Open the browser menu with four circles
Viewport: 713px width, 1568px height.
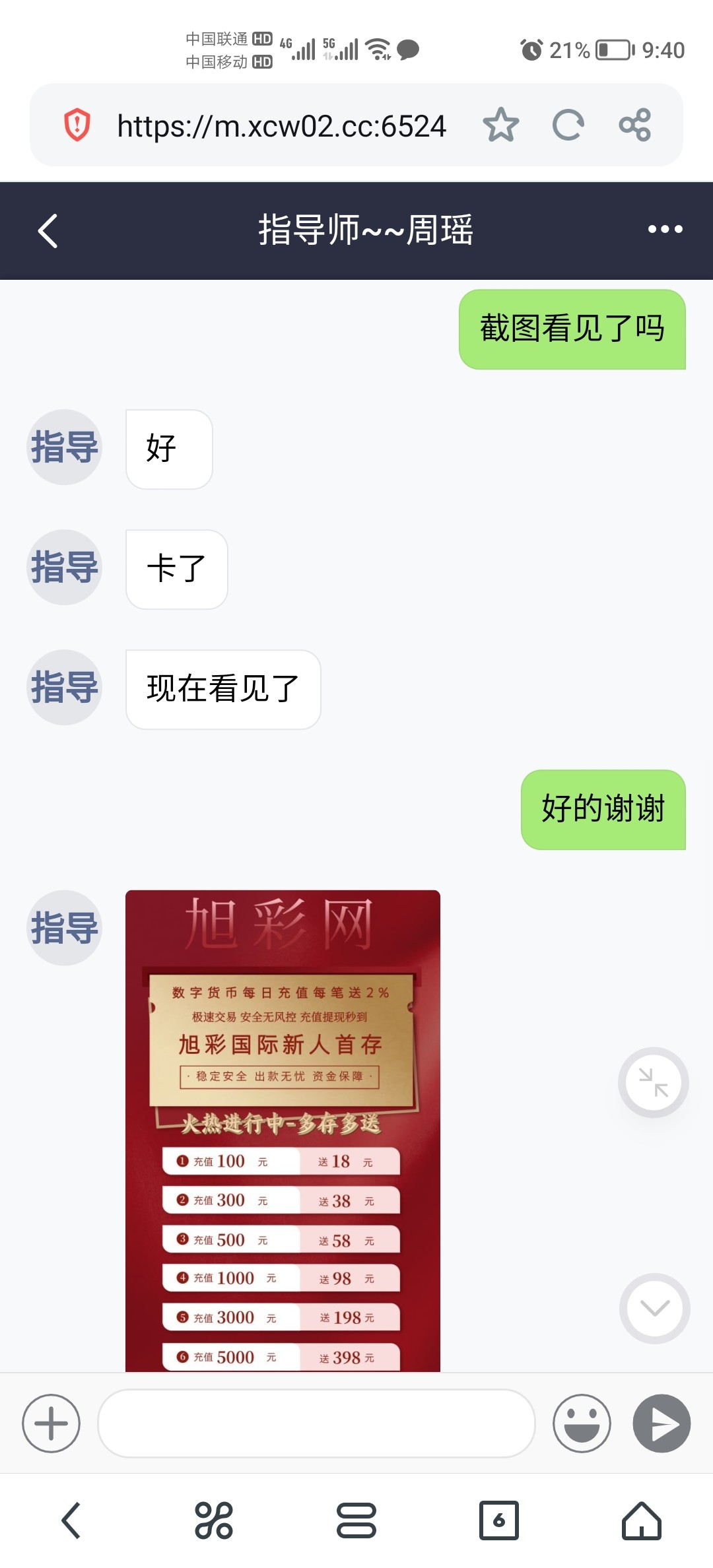pos(214,1520)
